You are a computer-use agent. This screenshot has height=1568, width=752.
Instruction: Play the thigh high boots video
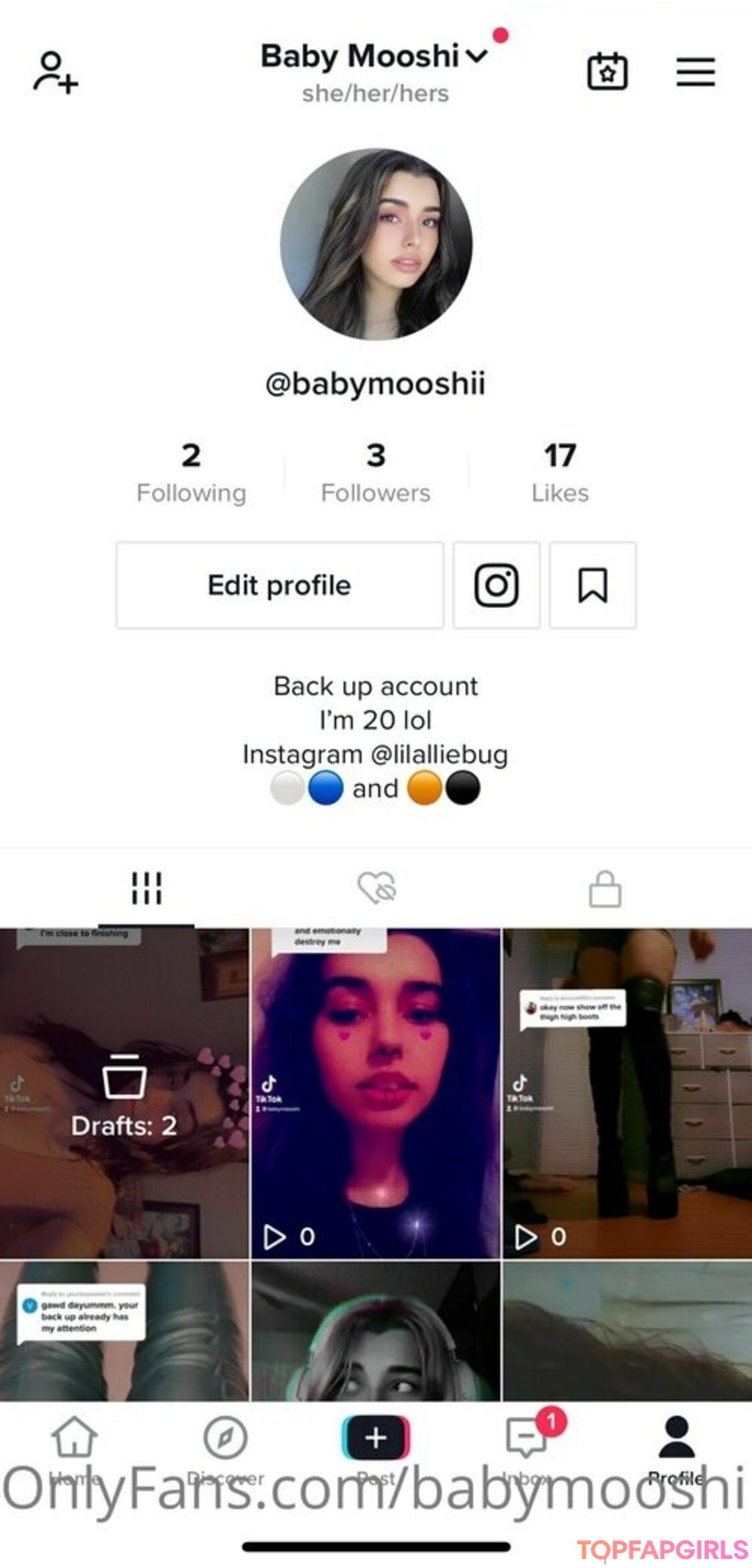(x=627, y=1094)
